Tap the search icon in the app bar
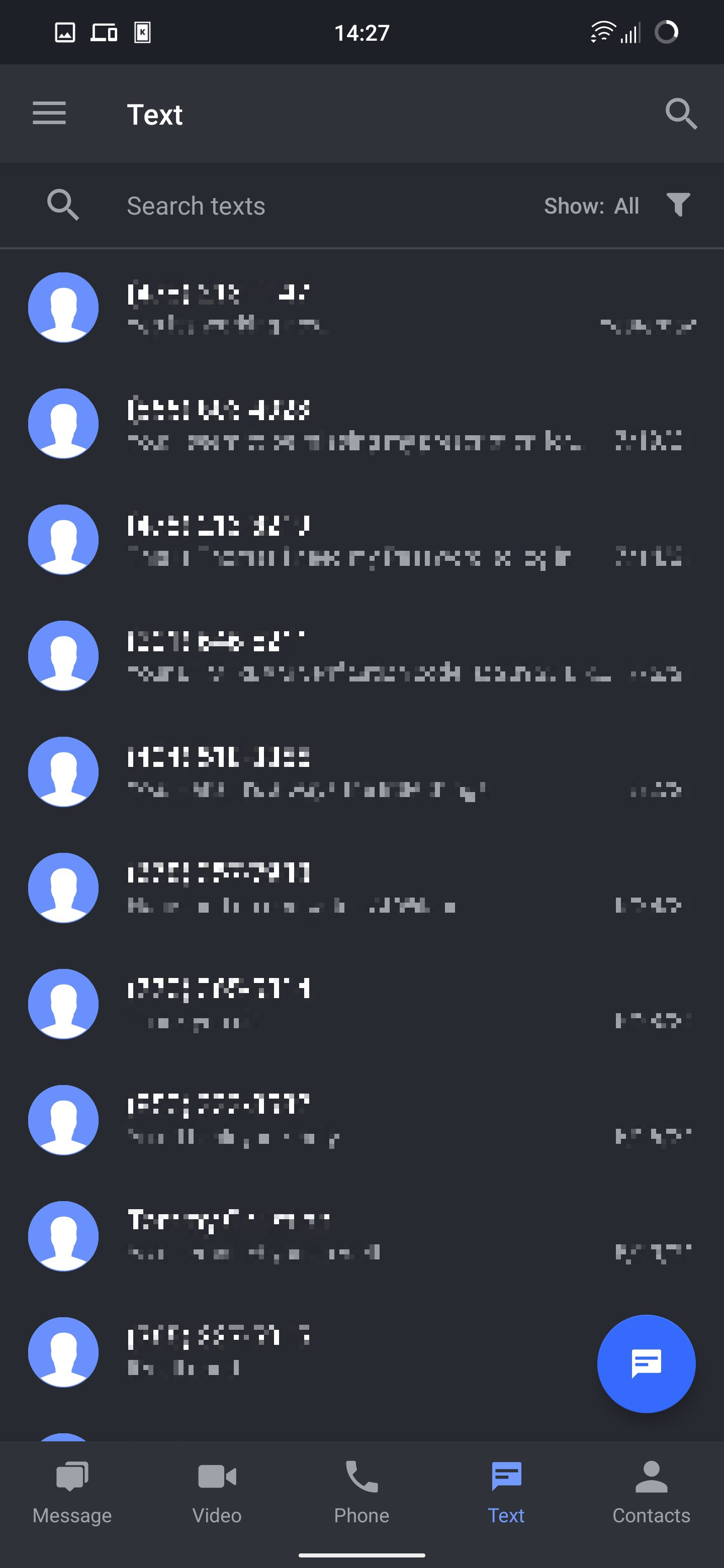The image size is (724, 1568). coord(680,114)
